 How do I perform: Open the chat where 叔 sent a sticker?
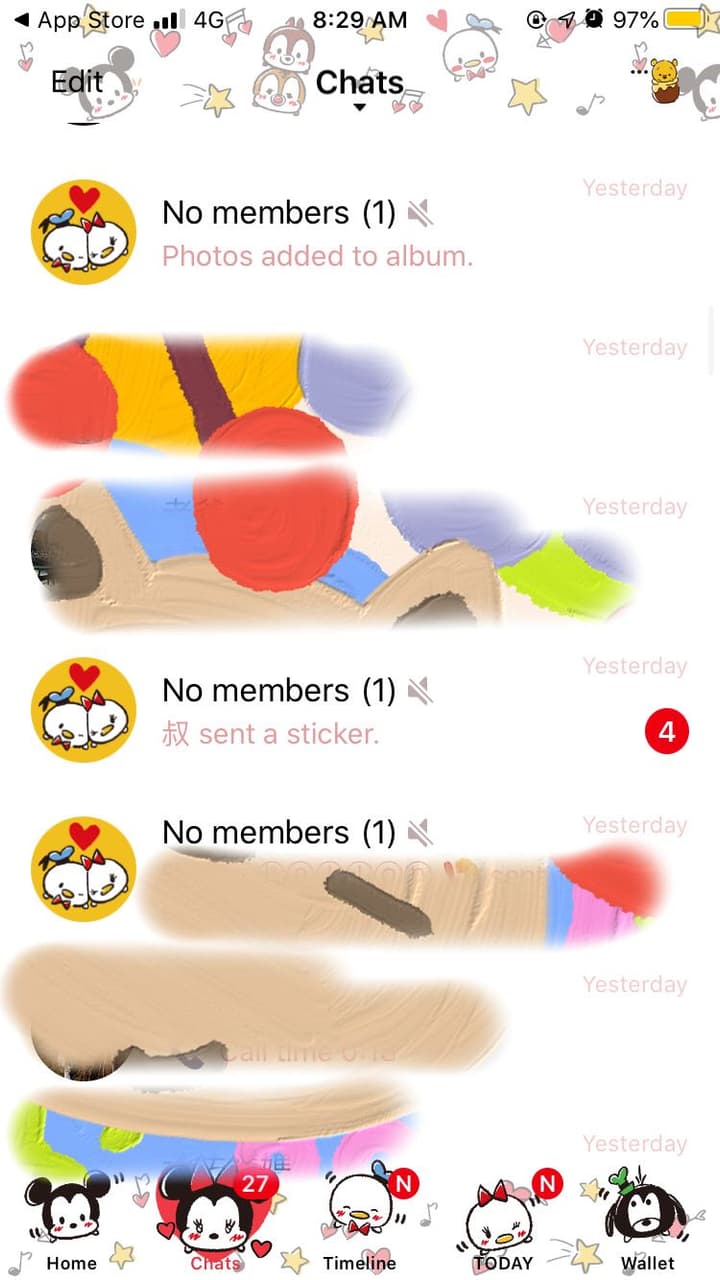(x=360, y=710)
